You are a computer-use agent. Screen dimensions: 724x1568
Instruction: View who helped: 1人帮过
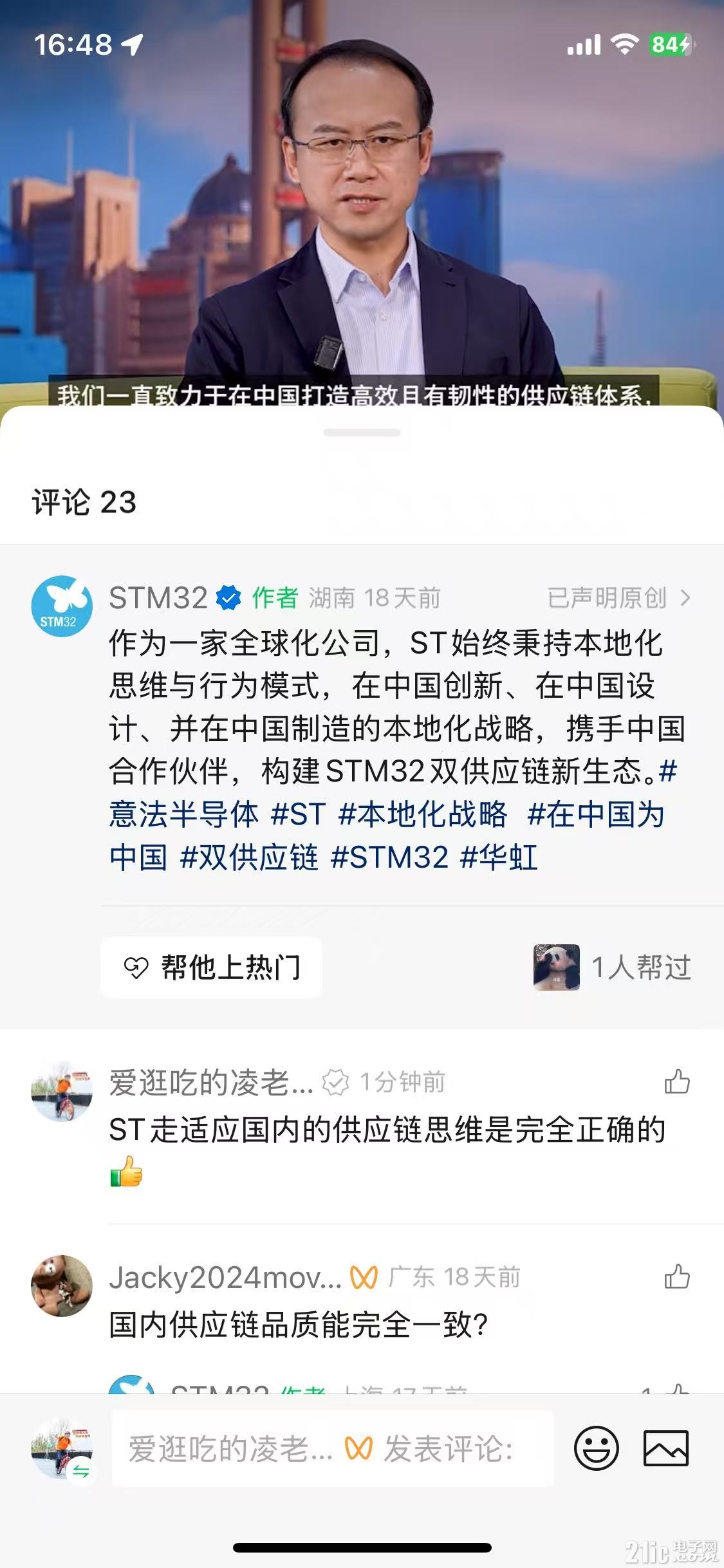613,967
